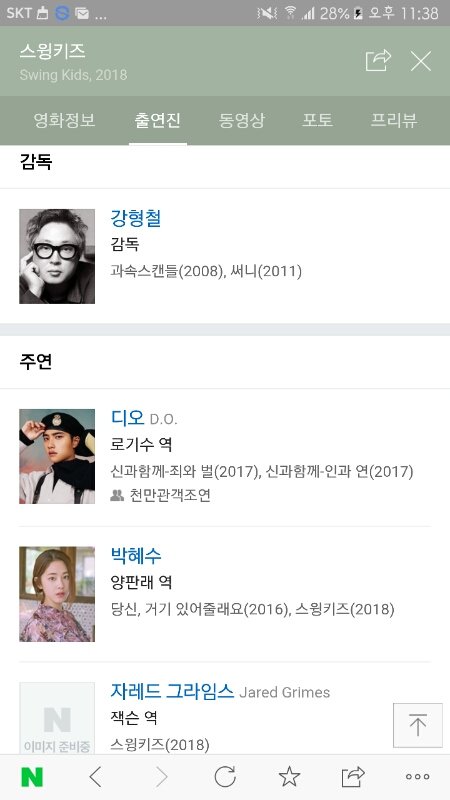Select the 출연진 tab
The height and width of the screenshot is (800, 450).
click(x=157, y=120)
